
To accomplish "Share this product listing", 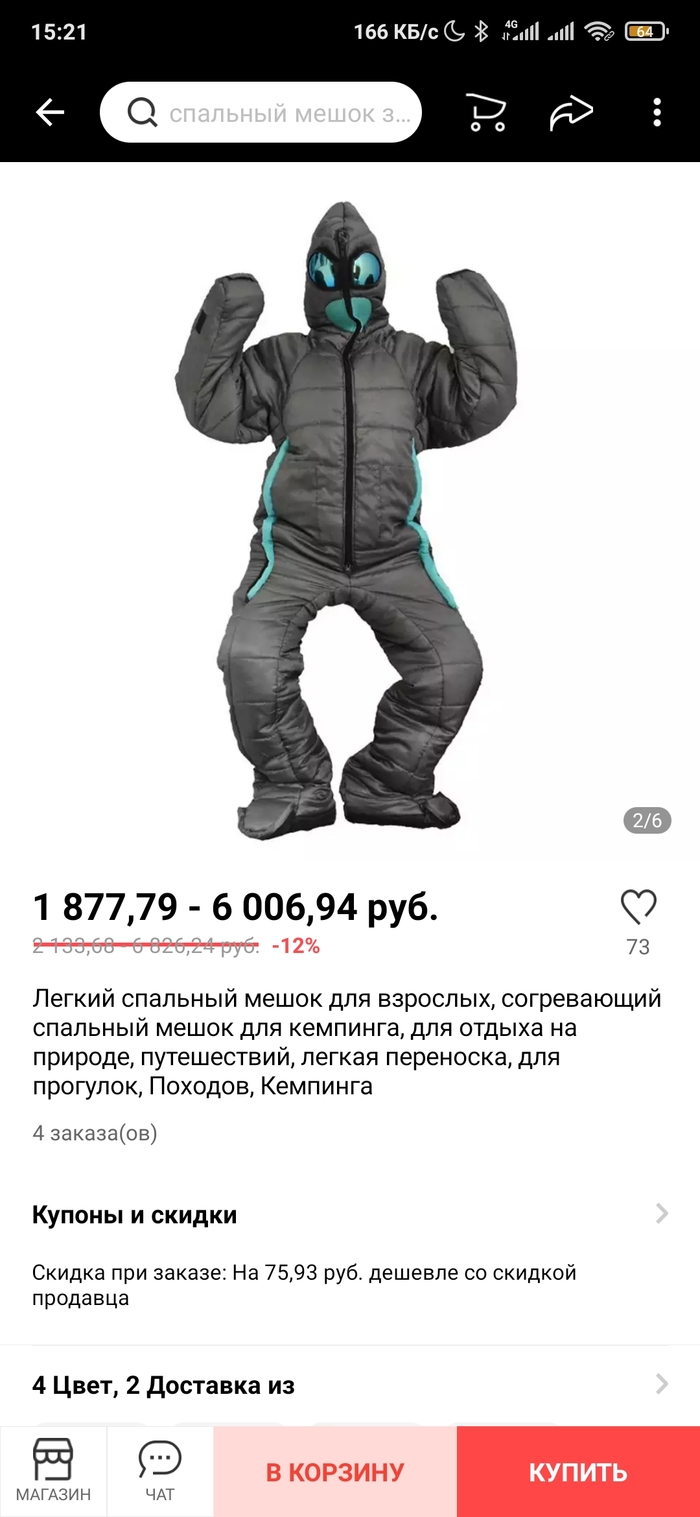I will click(x=571, y=113).
